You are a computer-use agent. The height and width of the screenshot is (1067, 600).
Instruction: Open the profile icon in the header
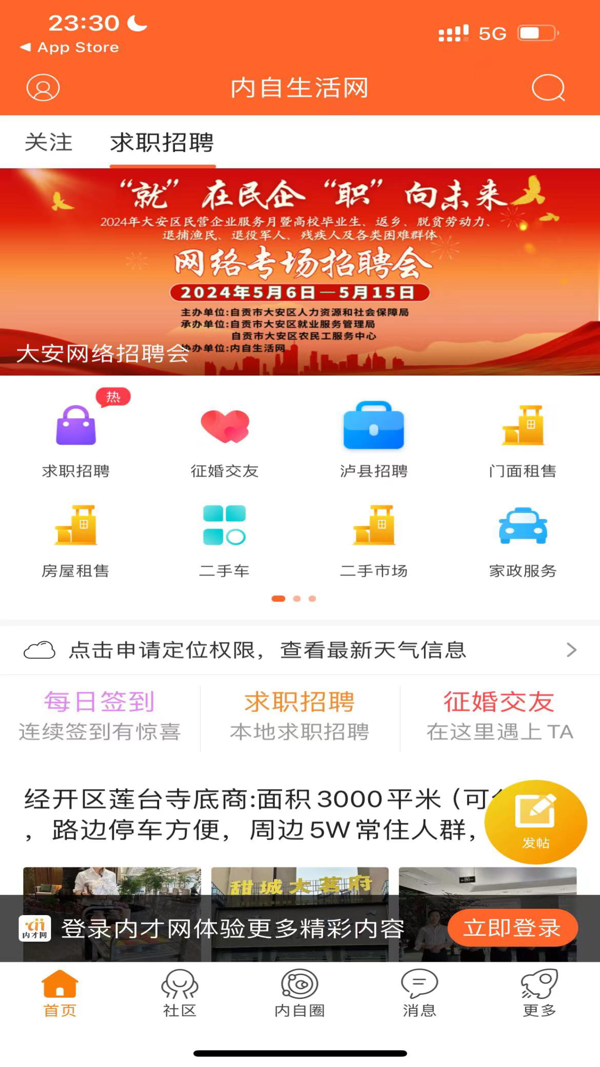(43, 88)
